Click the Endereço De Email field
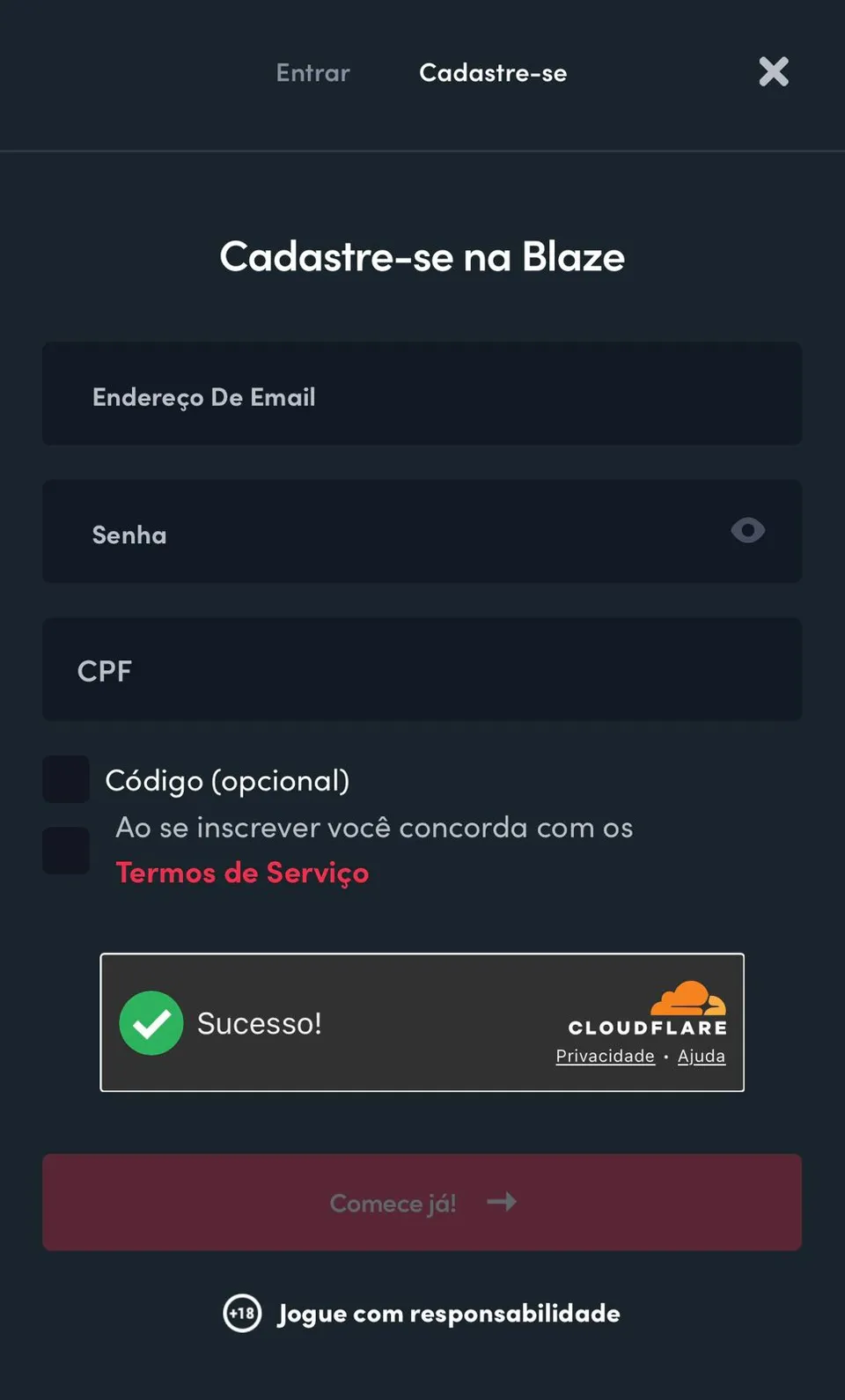The width and height of the screenshot is (845, 1400). [x=422, y=394]
